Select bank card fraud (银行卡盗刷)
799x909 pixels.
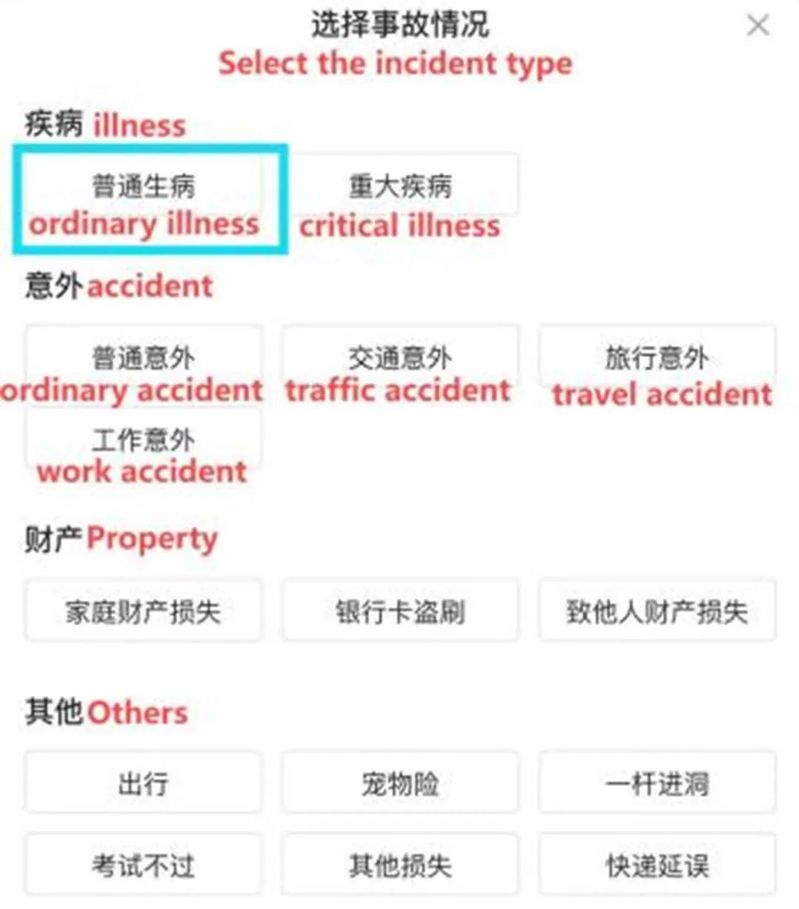tap(400, 611)
